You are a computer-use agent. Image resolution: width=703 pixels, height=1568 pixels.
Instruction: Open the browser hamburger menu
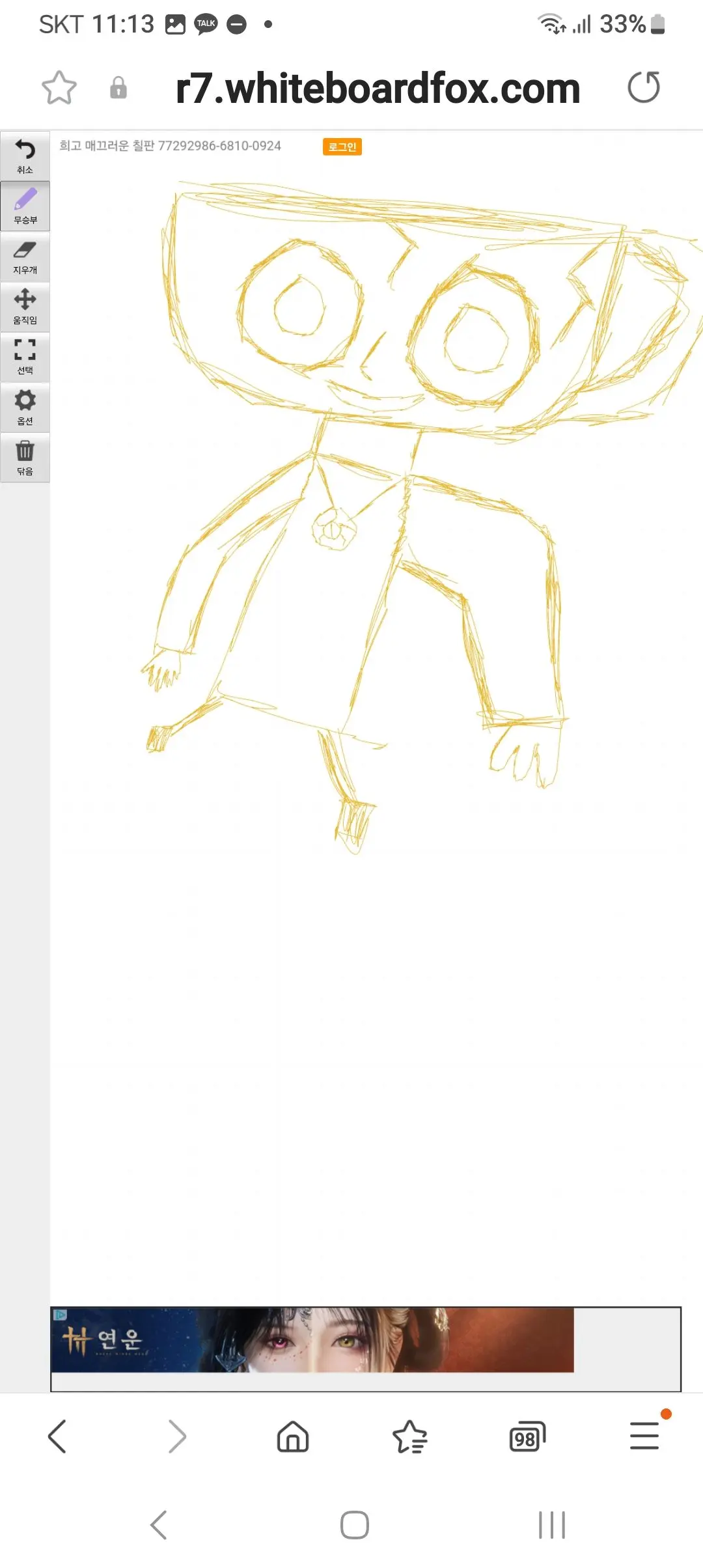(645, 1435)
